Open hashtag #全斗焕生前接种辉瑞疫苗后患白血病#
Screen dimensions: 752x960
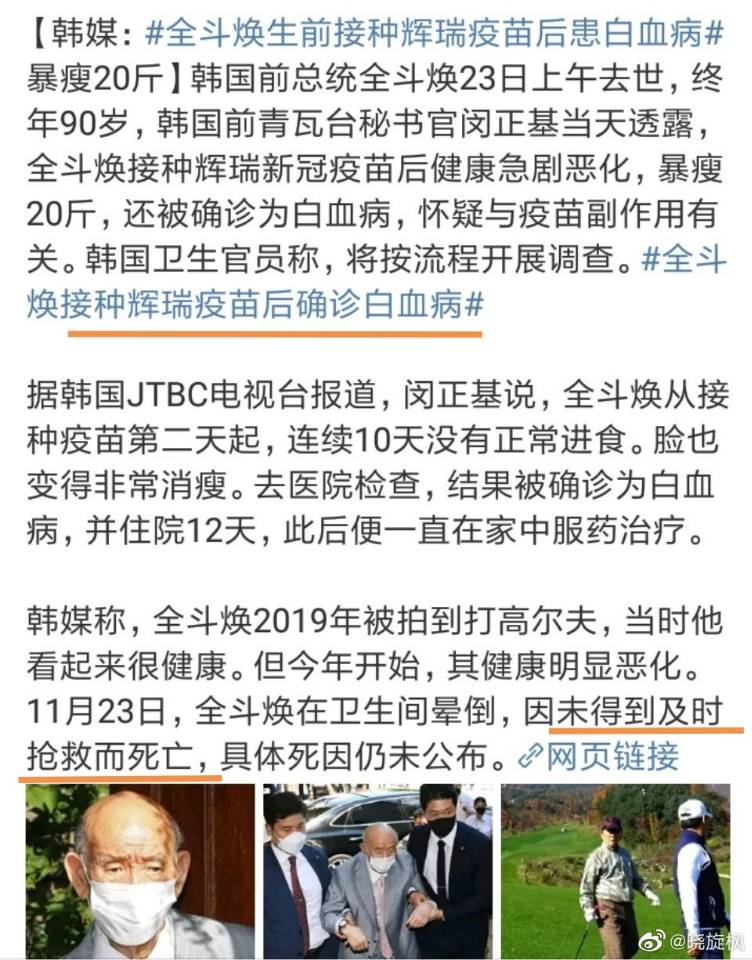(x=434, y=31)
